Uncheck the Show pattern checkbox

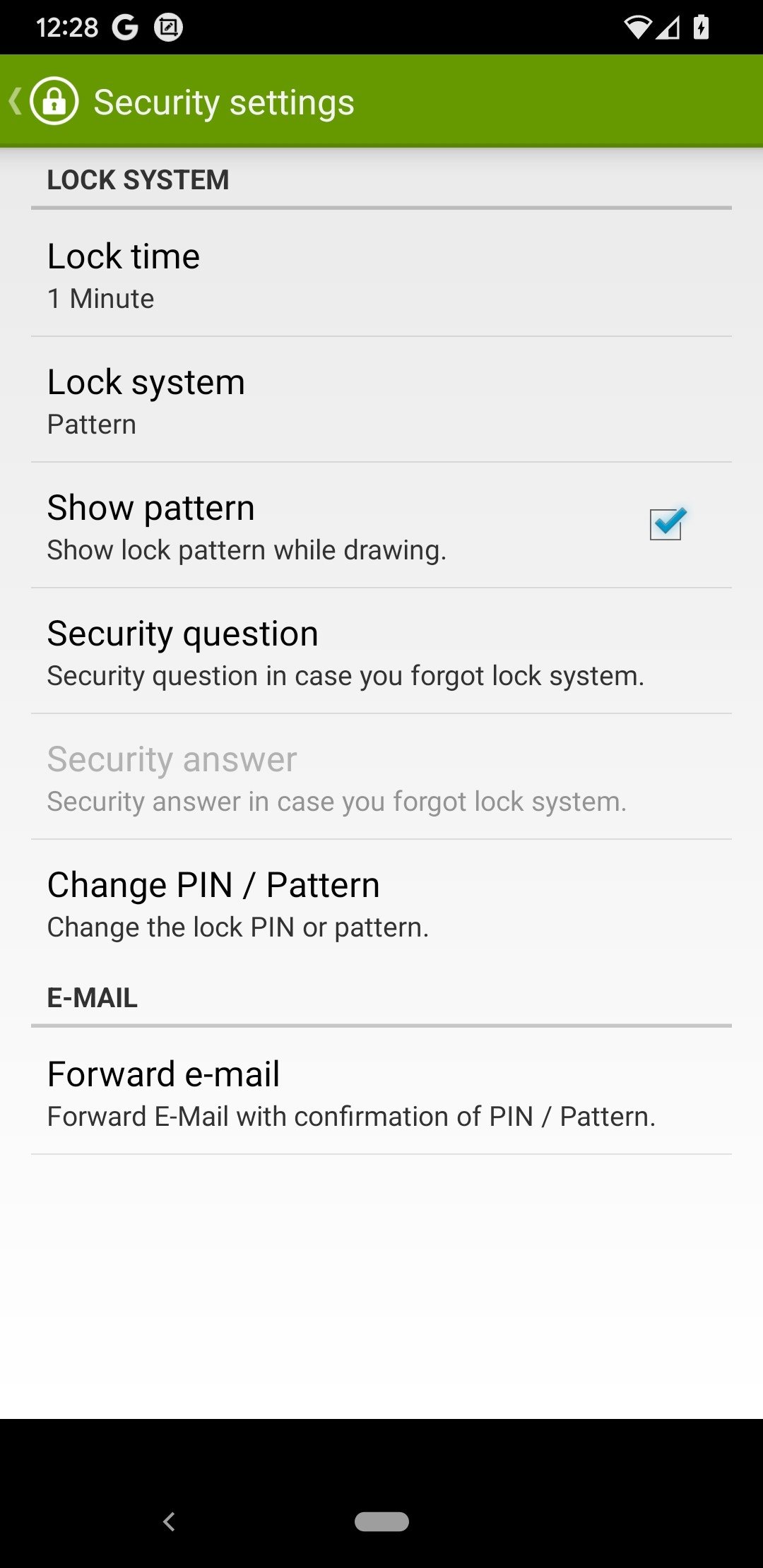pos(666,525)
